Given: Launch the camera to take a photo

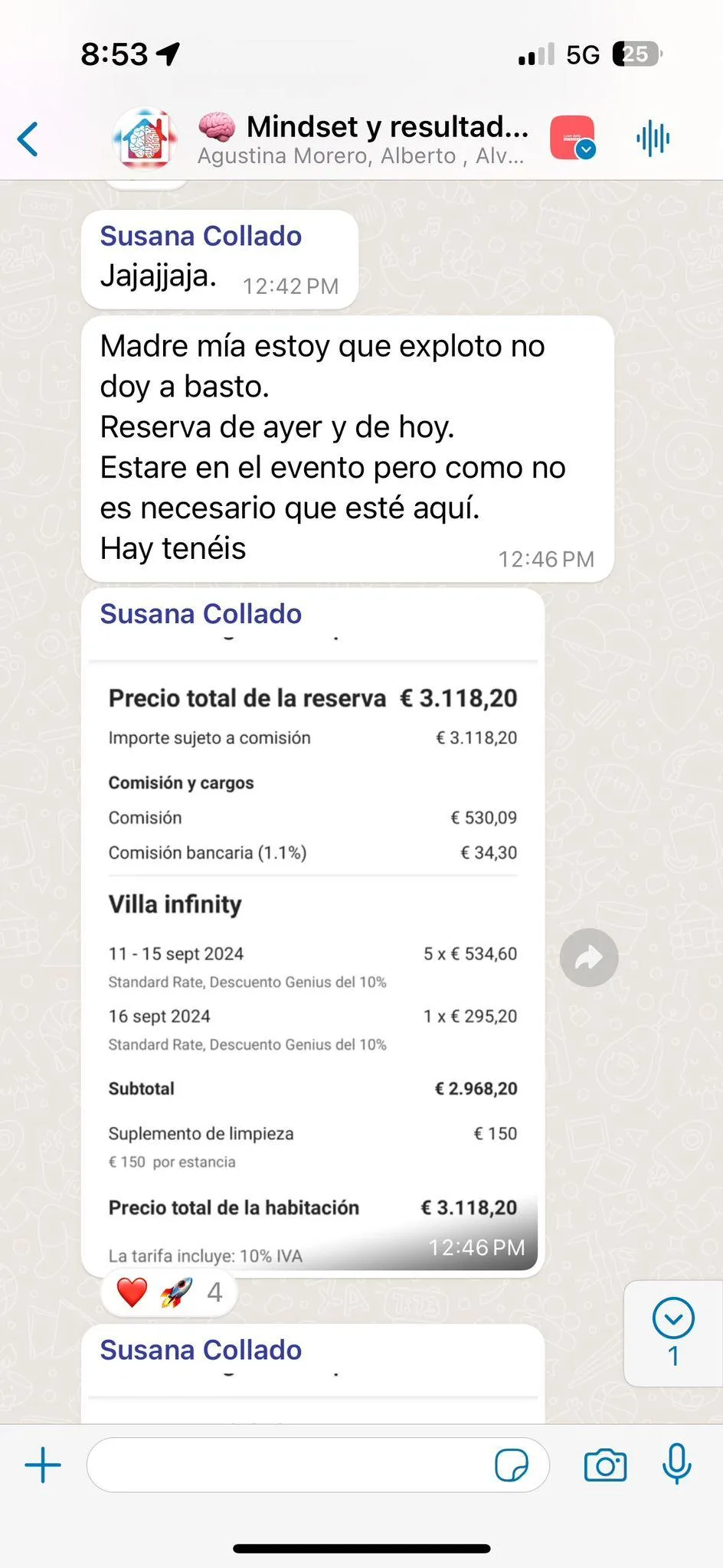Looking at the screenshot, I should [x=605, y=1465].
